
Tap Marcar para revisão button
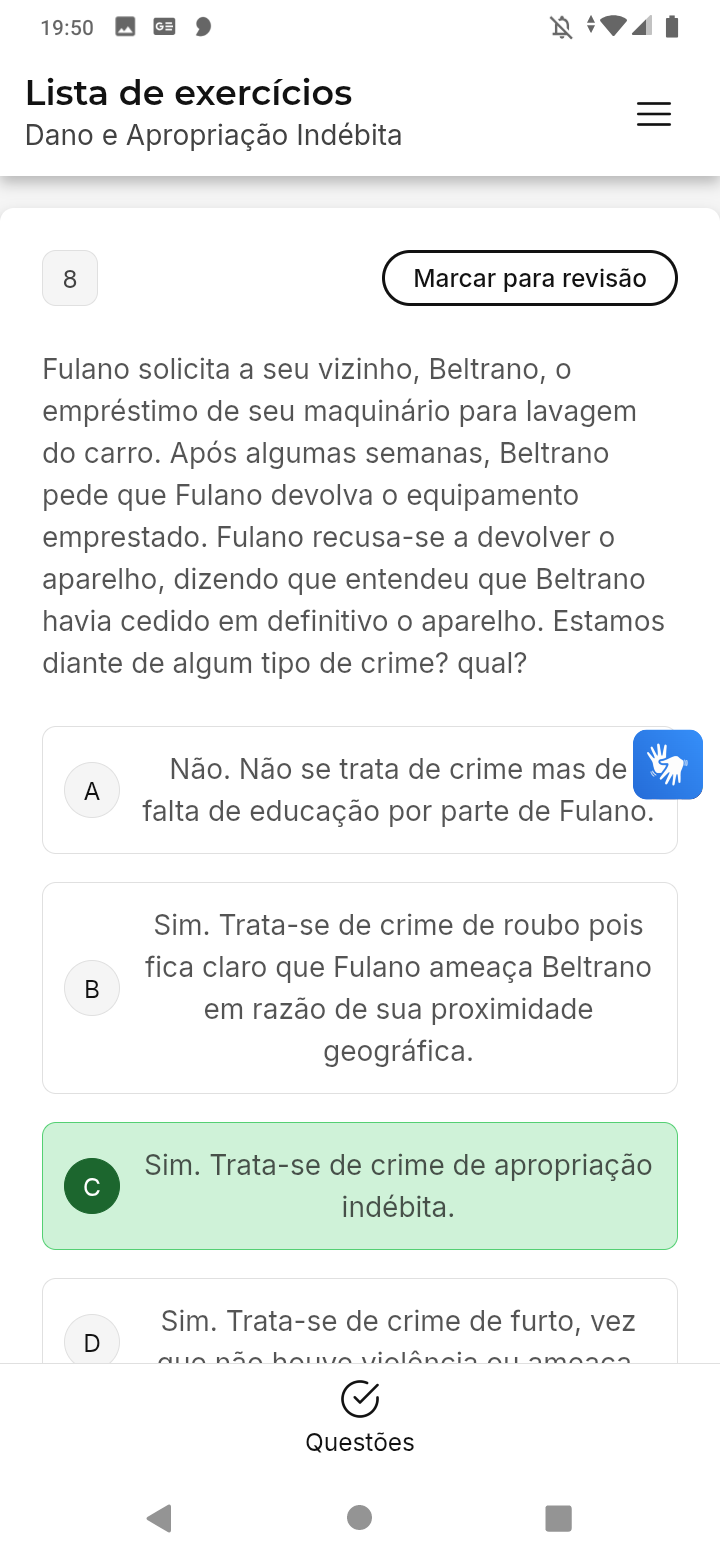tap(529, 278)
